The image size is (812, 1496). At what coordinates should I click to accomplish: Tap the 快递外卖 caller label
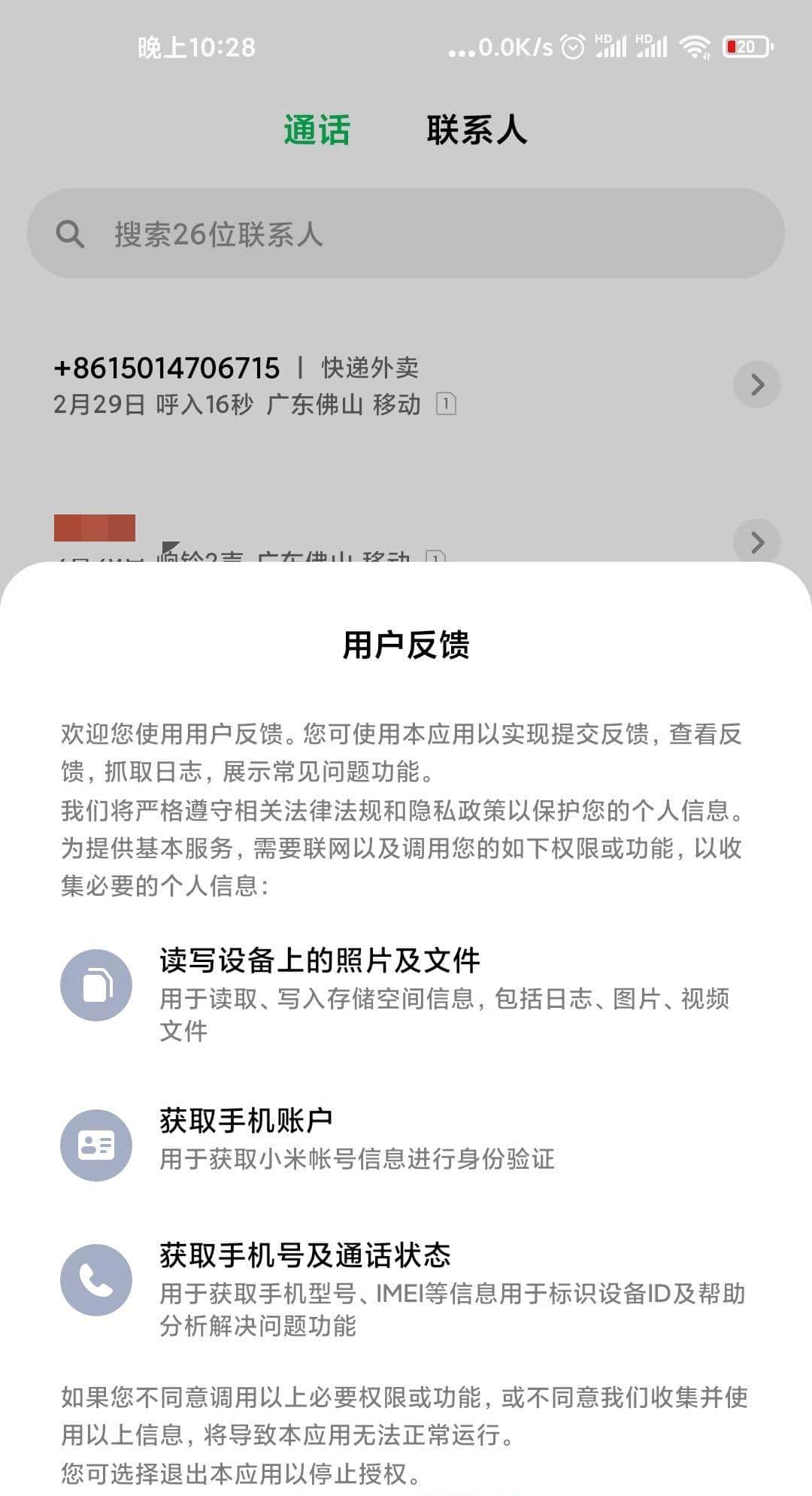(x=370, y=368)
